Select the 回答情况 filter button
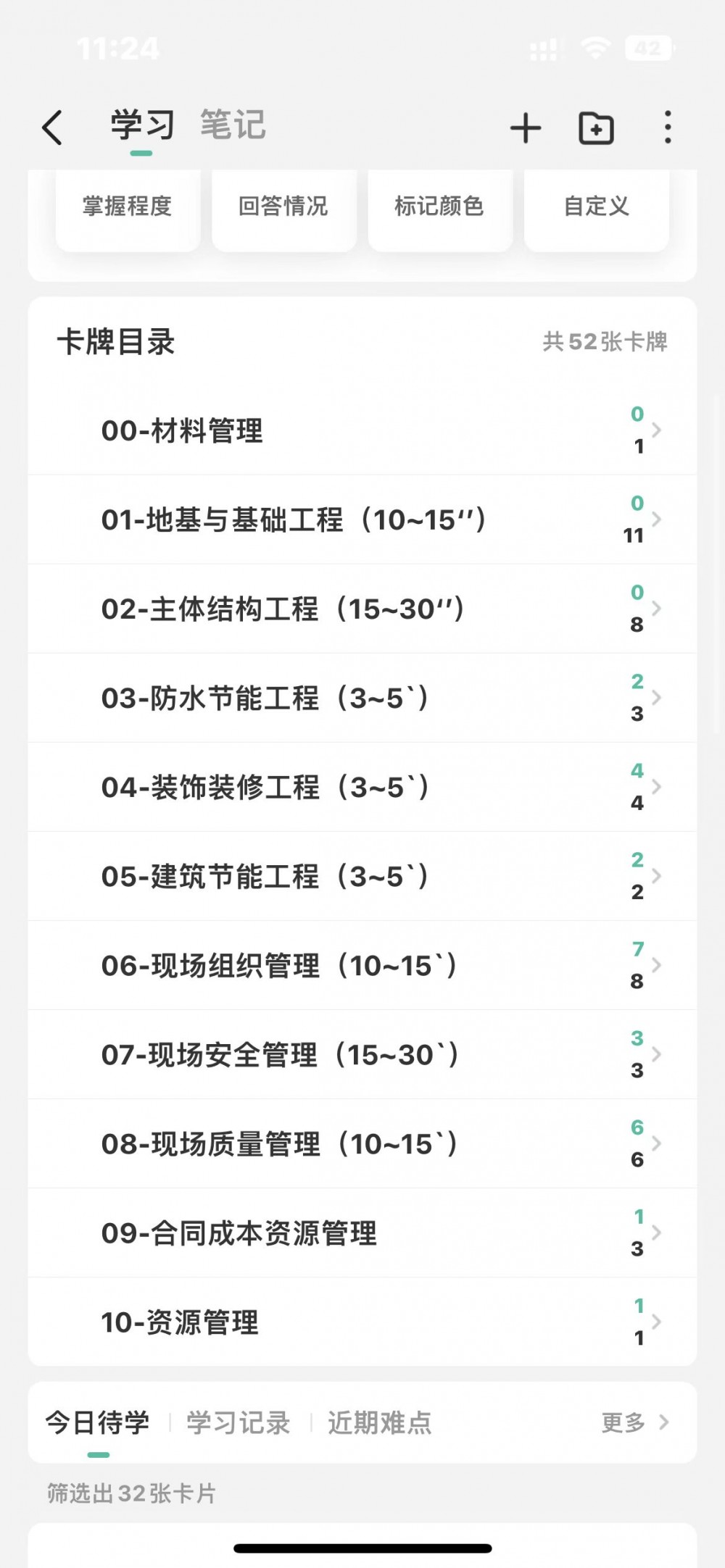This screenshot has height=1568, width=725. [x=283, y=207]
